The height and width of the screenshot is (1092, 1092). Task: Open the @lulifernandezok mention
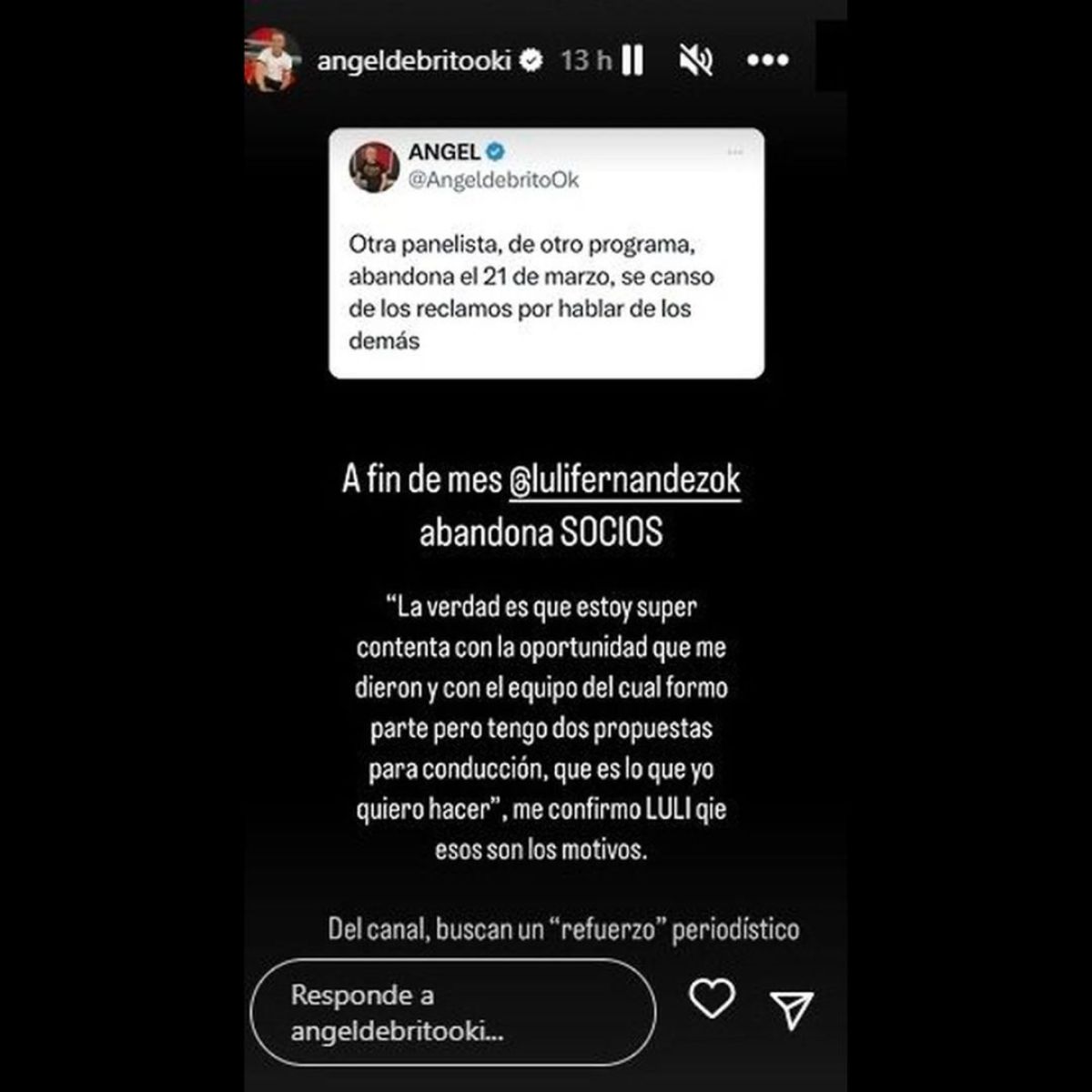pyautogui.click(x=624, y=480)
